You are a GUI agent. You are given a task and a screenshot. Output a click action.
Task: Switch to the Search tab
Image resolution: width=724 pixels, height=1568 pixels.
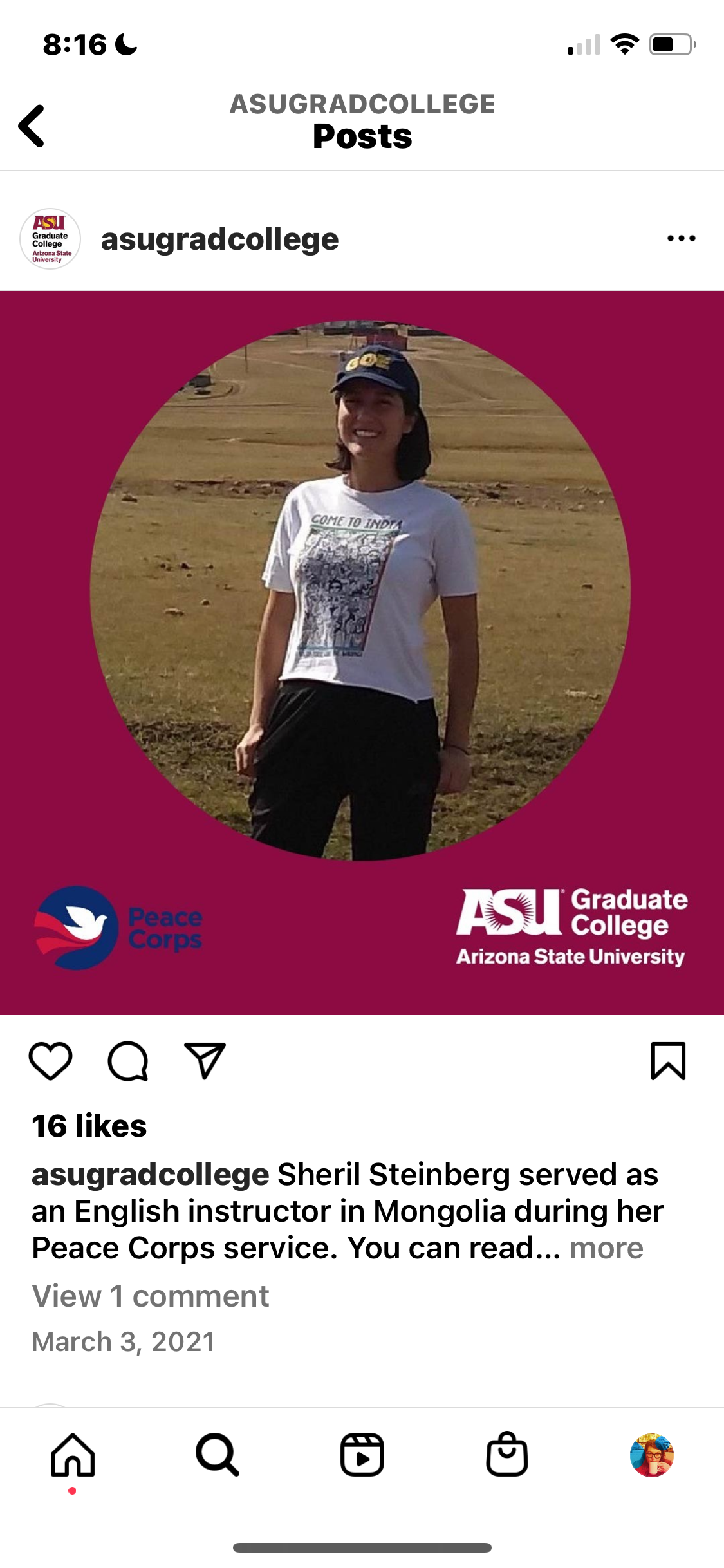point(218,1455)
